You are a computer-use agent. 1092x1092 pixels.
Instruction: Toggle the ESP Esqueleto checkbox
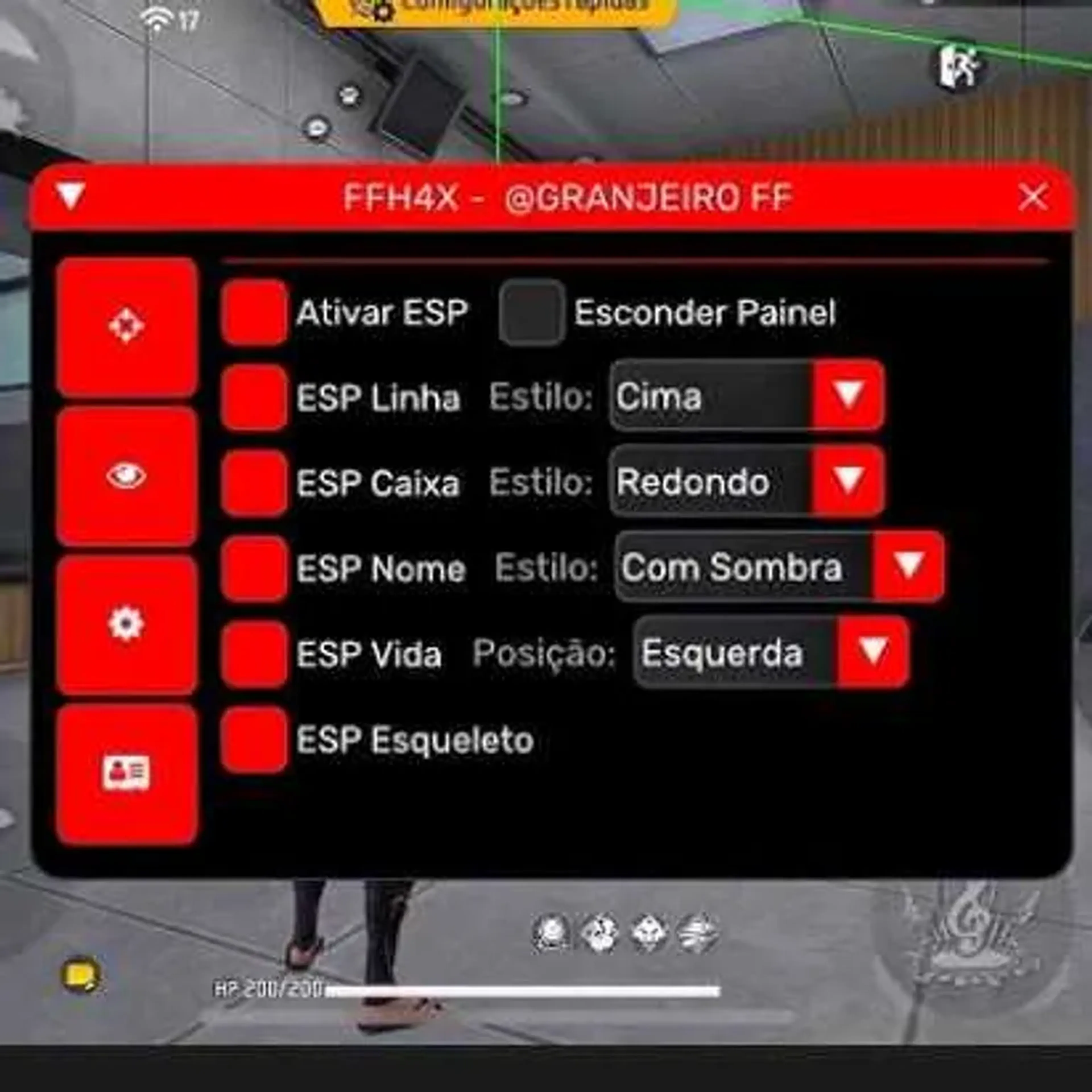(254, 740)
